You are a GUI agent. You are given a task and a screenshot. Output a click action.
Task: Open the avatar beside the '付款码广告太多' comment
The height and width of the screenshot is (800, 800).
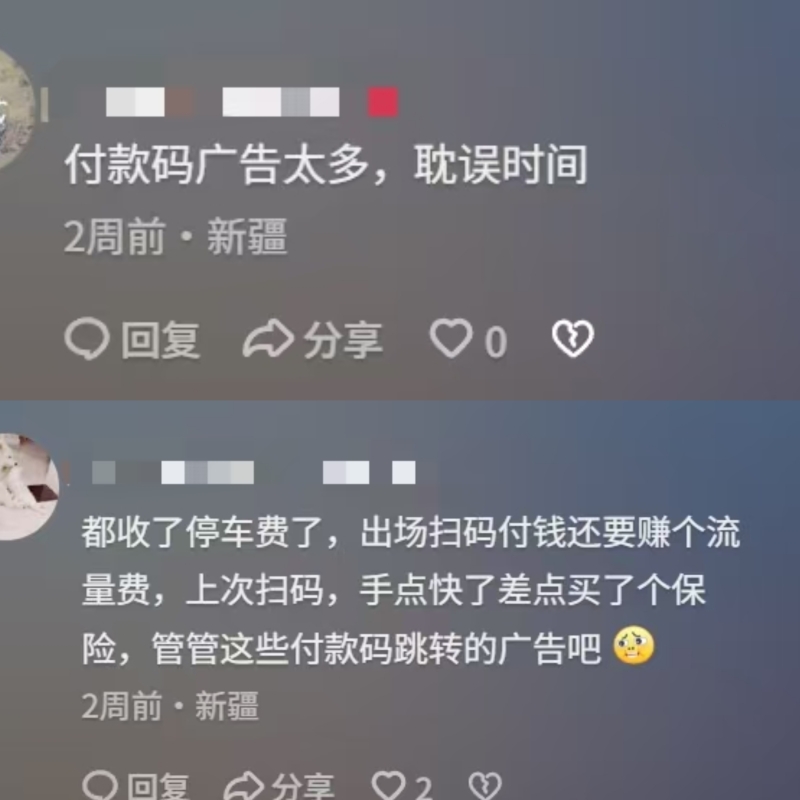(x=14, y=112)
